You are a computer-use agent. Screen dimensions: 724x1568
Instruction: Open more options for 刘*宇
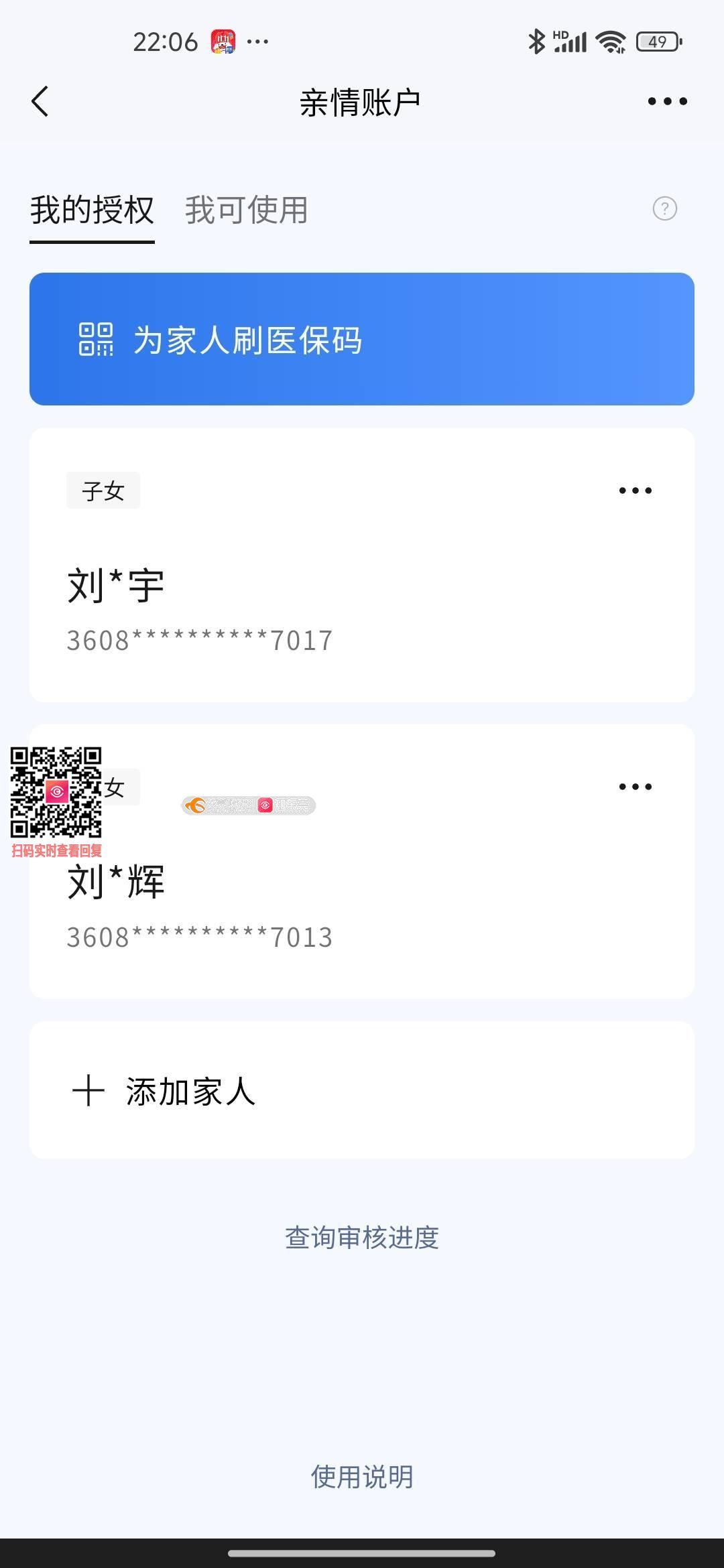tap(635, 491)
